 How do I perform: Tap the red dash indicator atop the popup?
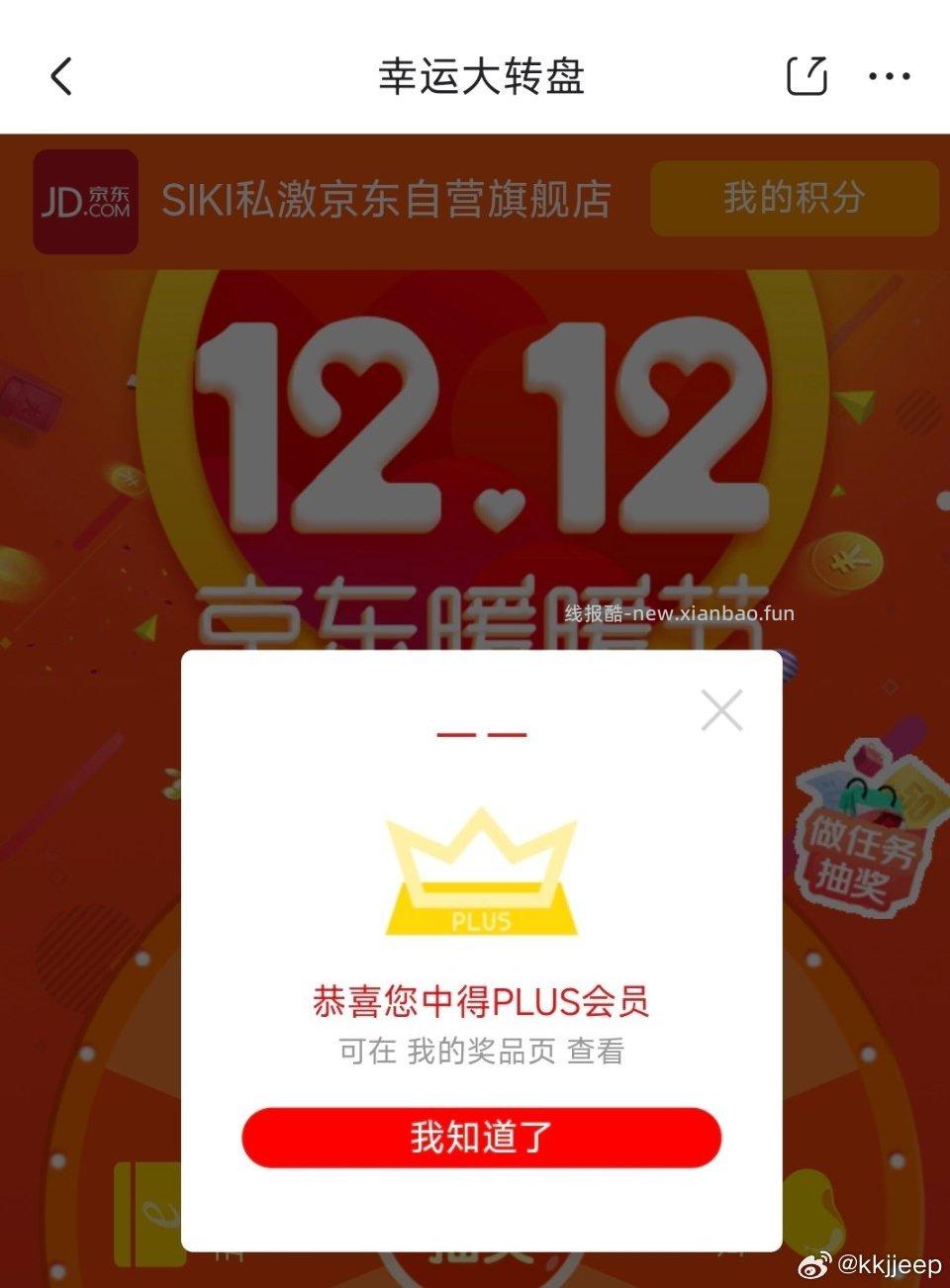tap(482, 734)
